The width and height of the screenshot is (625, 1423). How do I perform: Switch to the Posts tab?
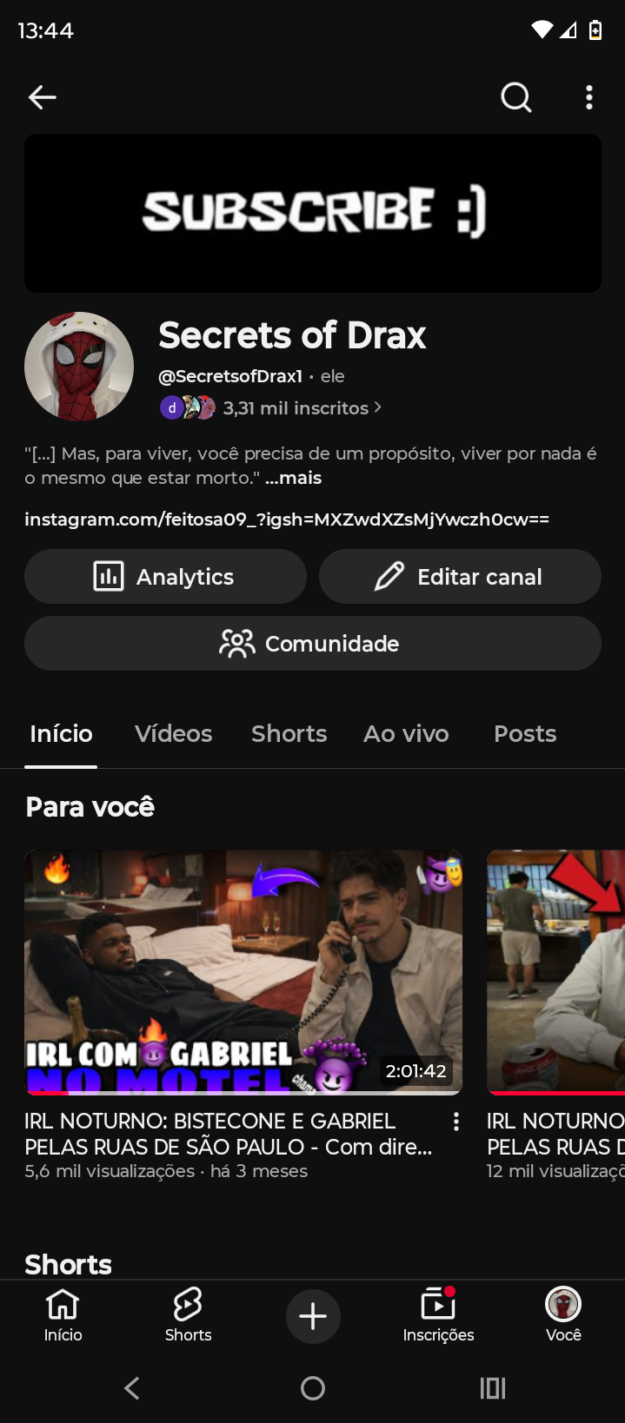(525, 734)
